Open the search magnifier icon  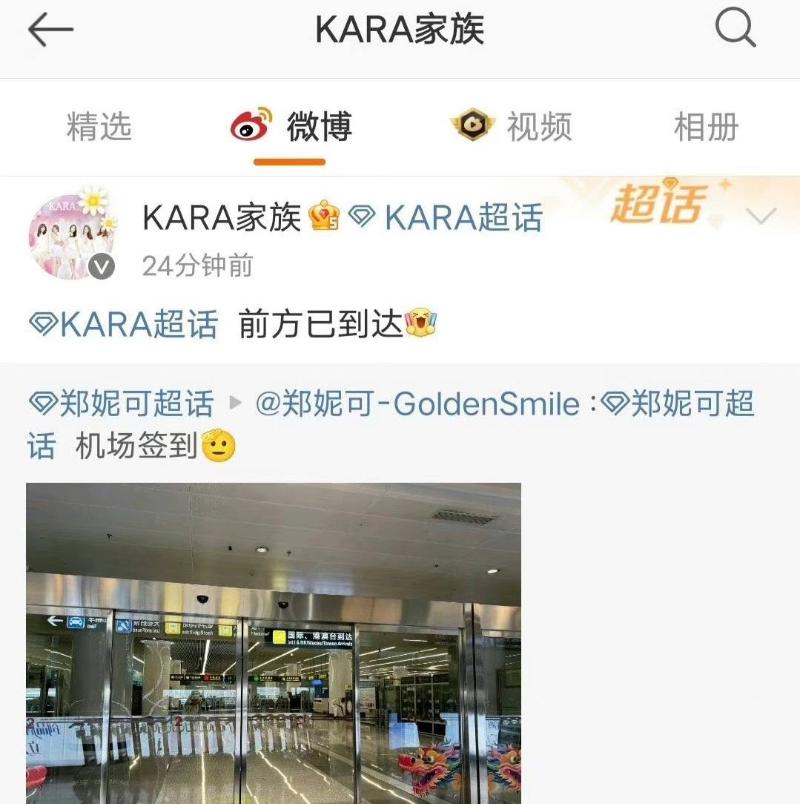(735, 30)
